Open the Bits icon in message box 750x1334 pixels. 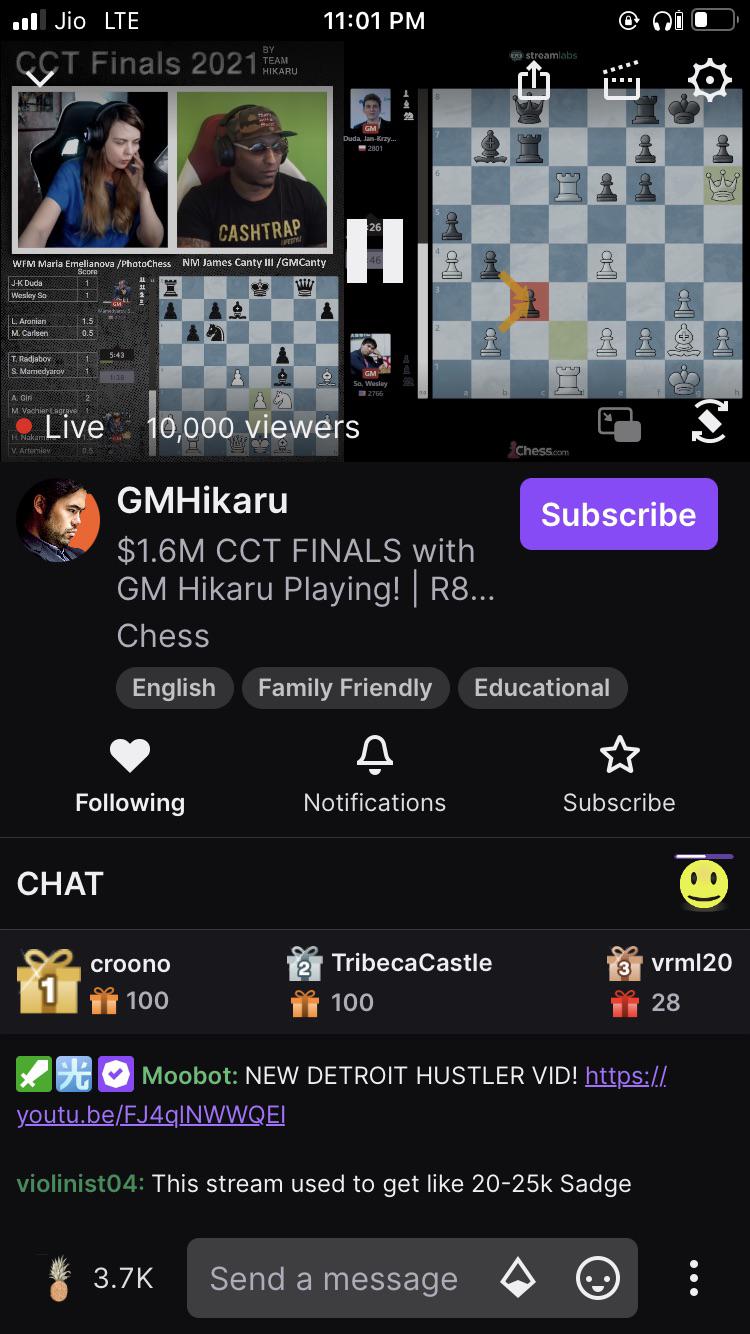pos(518,1278)
